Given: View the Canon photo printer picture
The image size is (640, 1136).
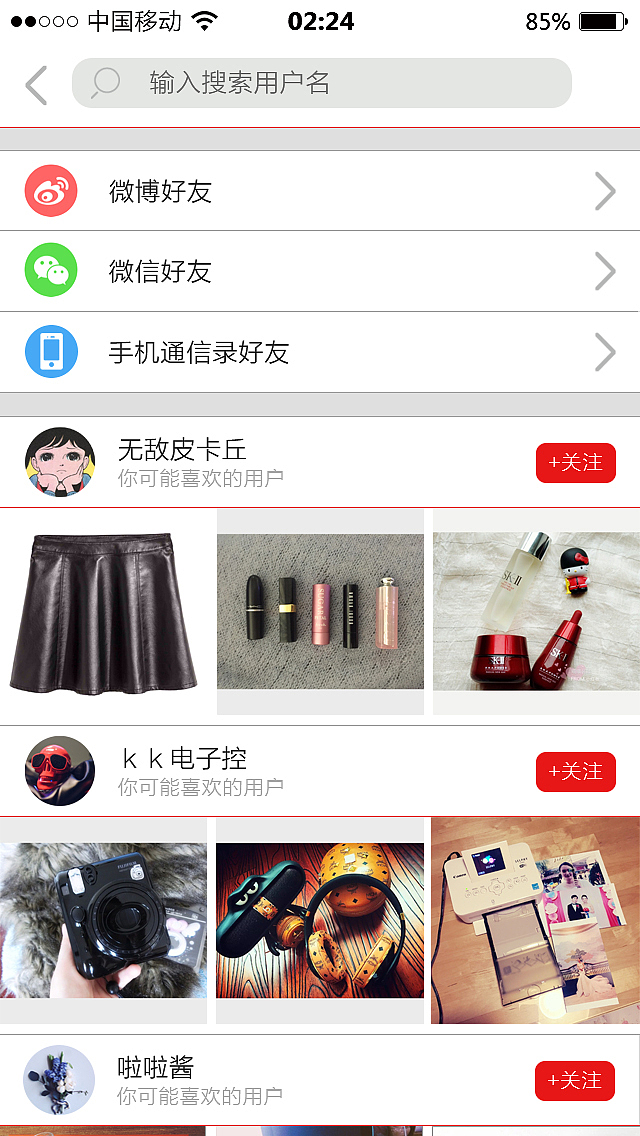Looking at the screenshot, I should 536,920.
